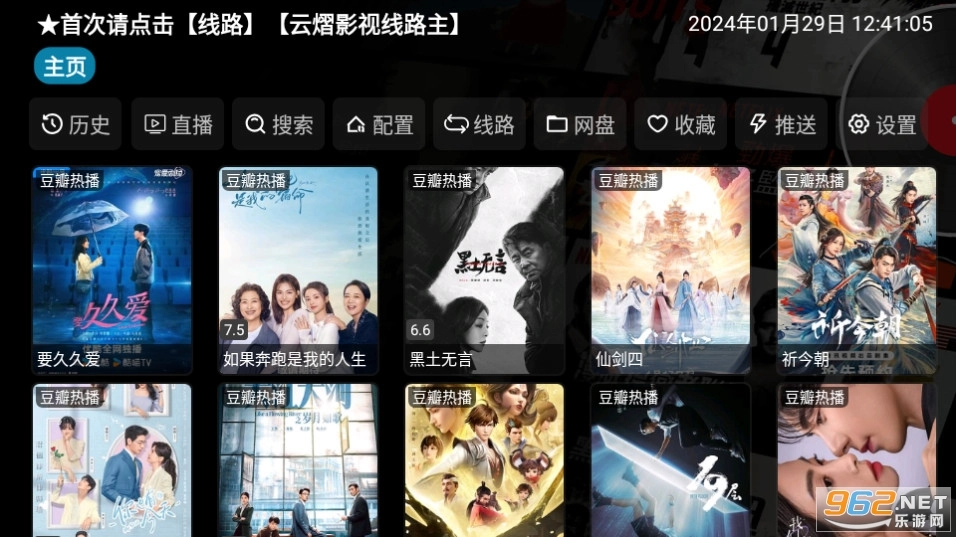956x537 pixels.
Task: Switch source via 线路 button
Action: [x=480, y=124]
